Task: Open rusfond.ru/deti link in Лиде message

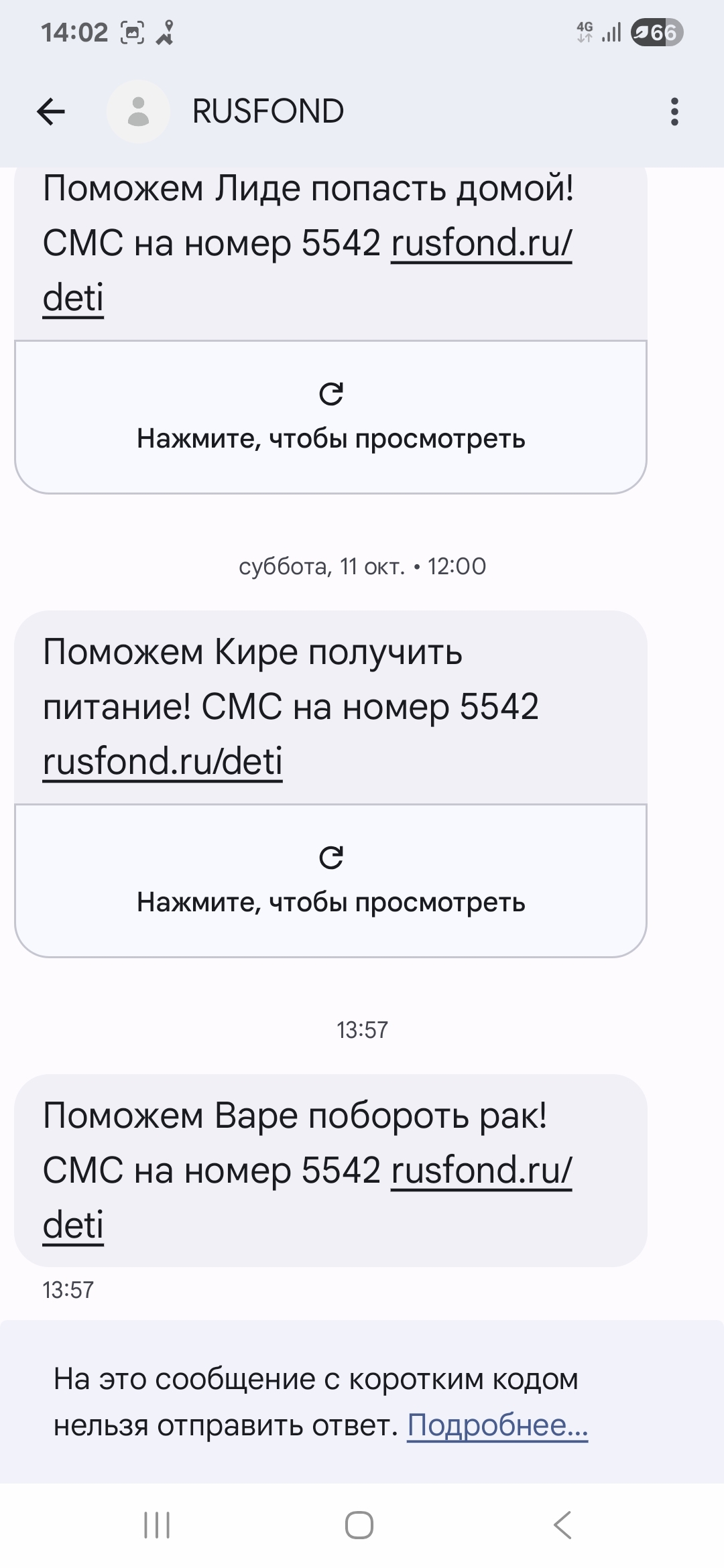Action: coord(481,243)
